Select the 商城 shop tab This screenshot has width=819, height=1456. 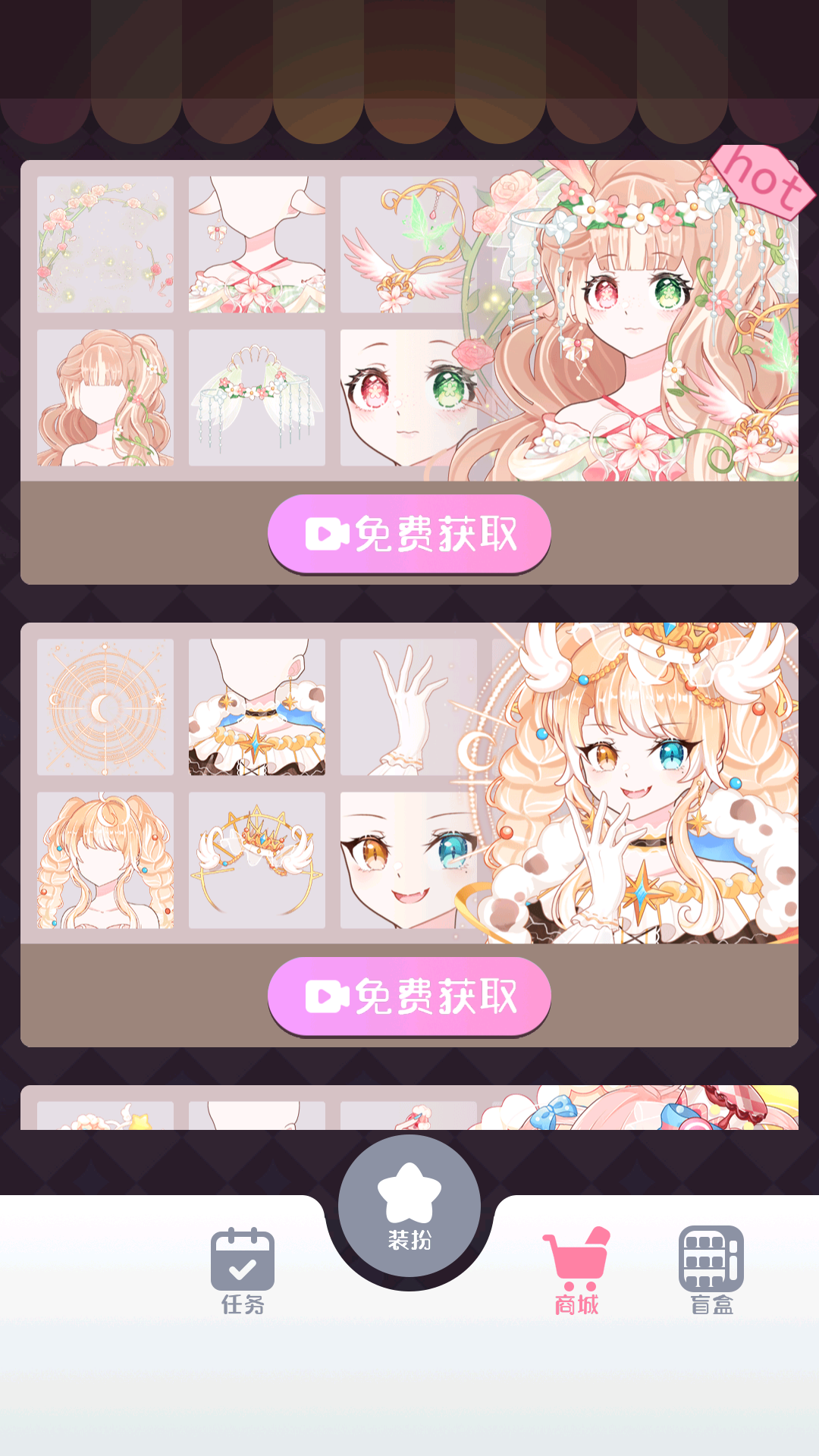click(576, 1269)
